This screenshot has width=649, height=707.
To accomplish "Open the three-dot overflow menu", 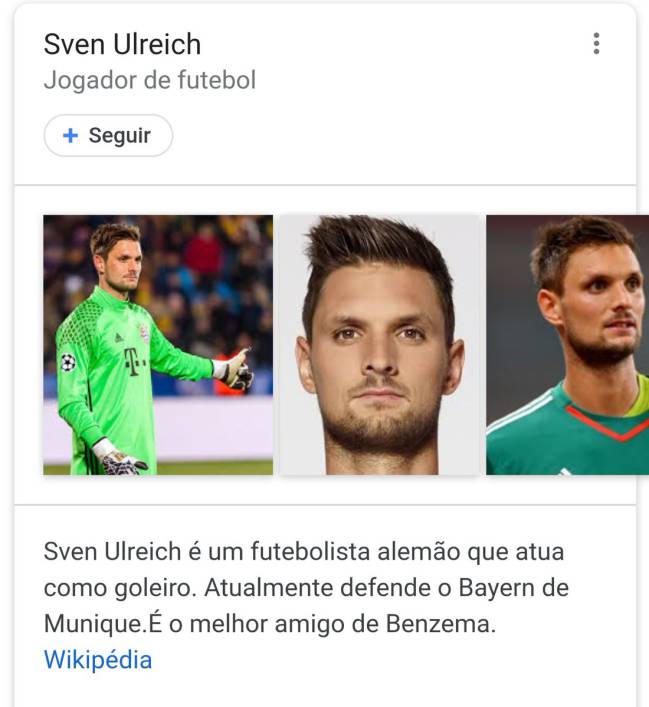I will (x=596, y=44).
